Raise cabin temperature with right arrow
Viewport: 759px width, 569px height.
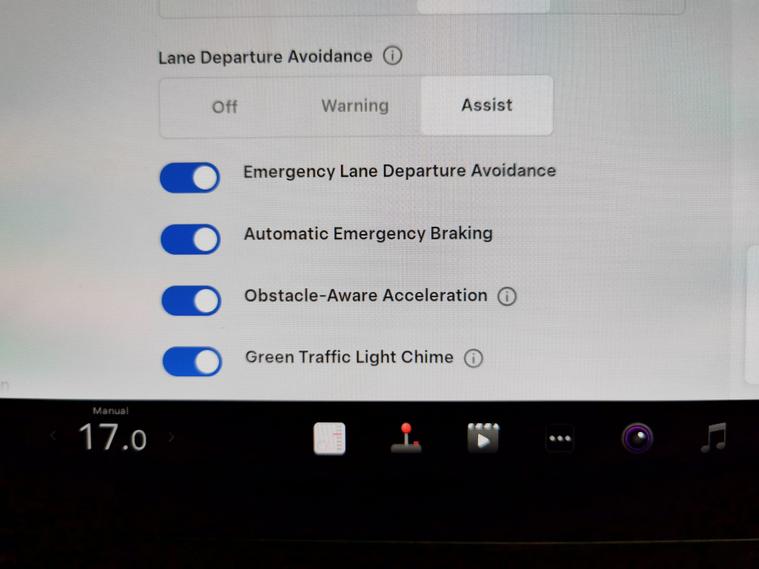171,437
